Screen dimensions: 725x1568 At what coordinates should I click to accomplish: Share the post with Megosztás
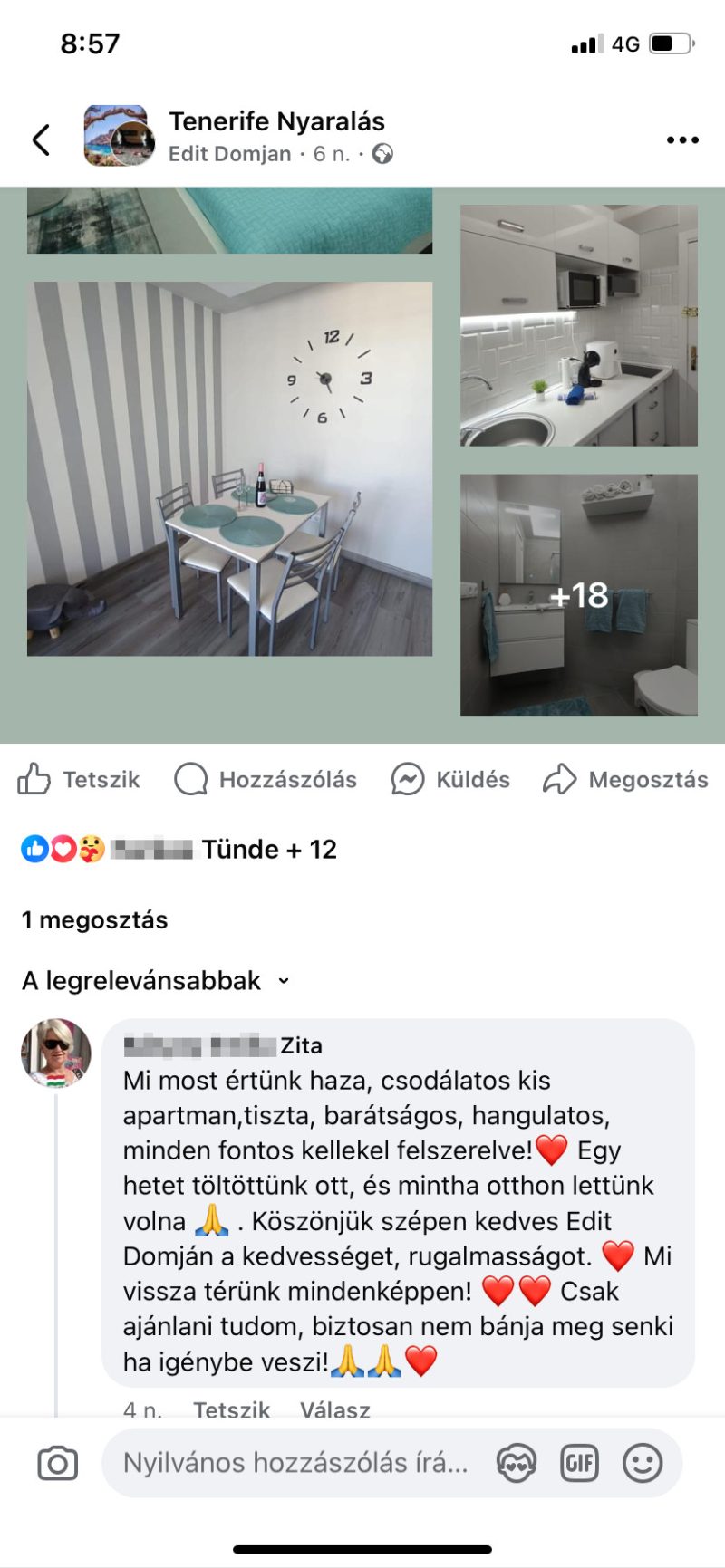[625, 779]
